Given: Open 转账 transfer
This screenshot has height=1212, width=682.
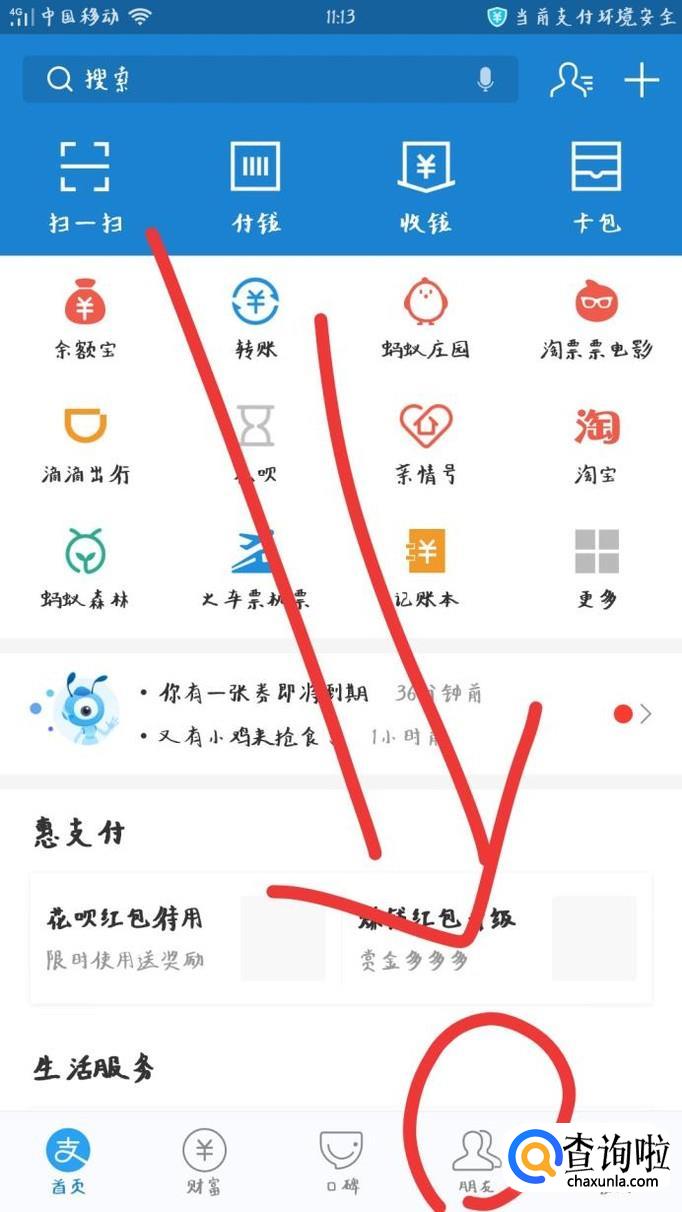Looking at the screenshot, I should point(255,318).
